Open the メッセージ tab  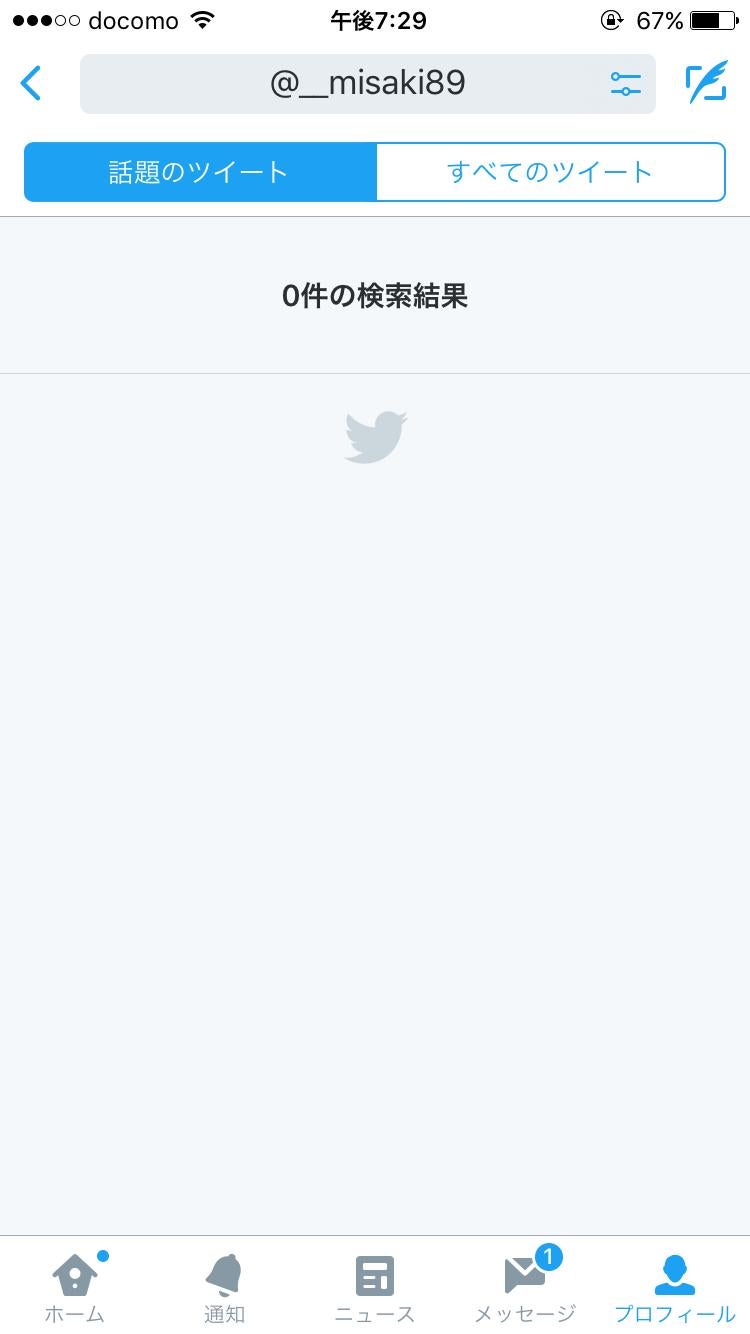tap(525, 1288)
